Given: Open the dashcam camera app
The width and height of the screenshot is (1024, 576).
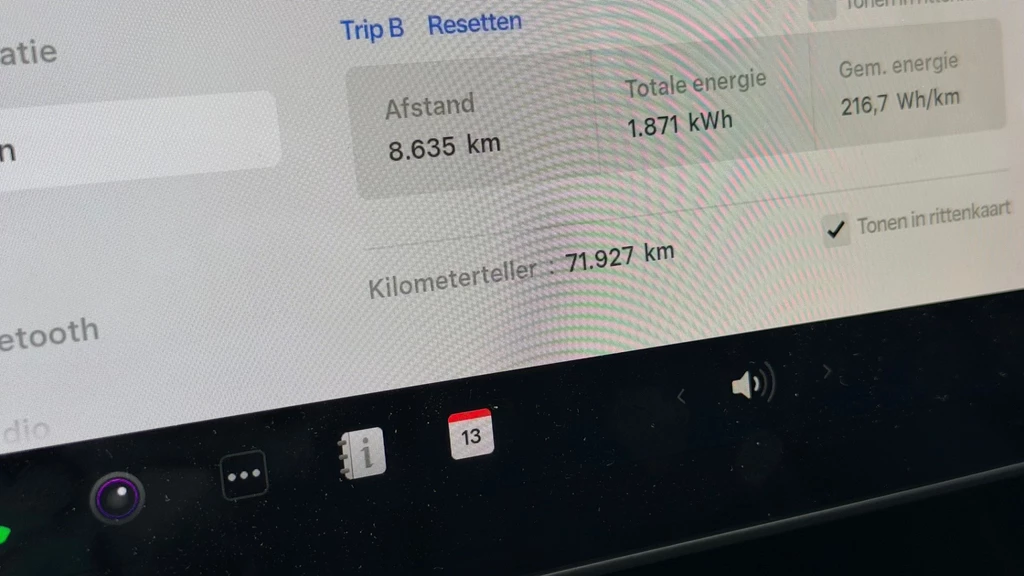Looking at the screenshot, I should (x=118, y=497).
